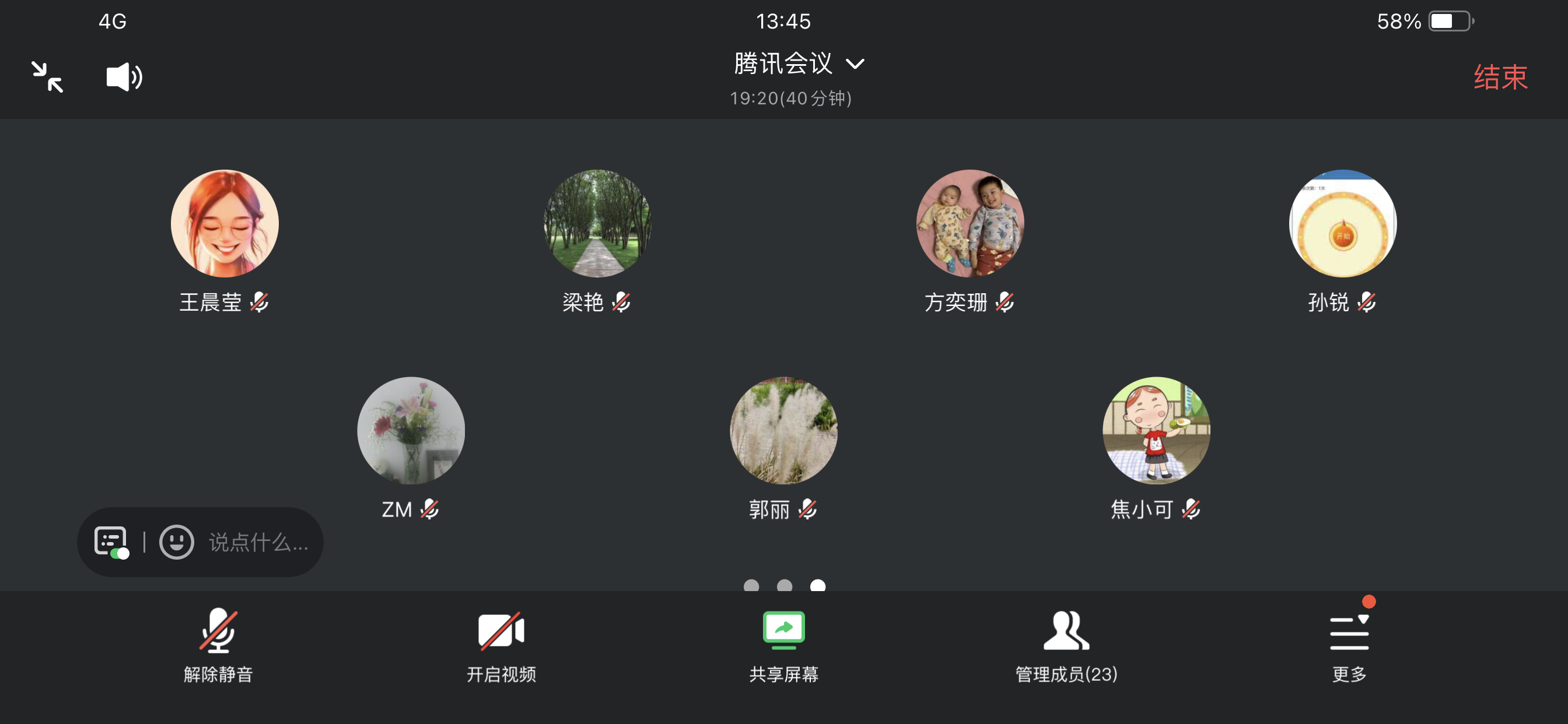Viewport: 1568px width, 724px height.
Task: Open 管理成员(23) member list
Action: pos(1066,645)
